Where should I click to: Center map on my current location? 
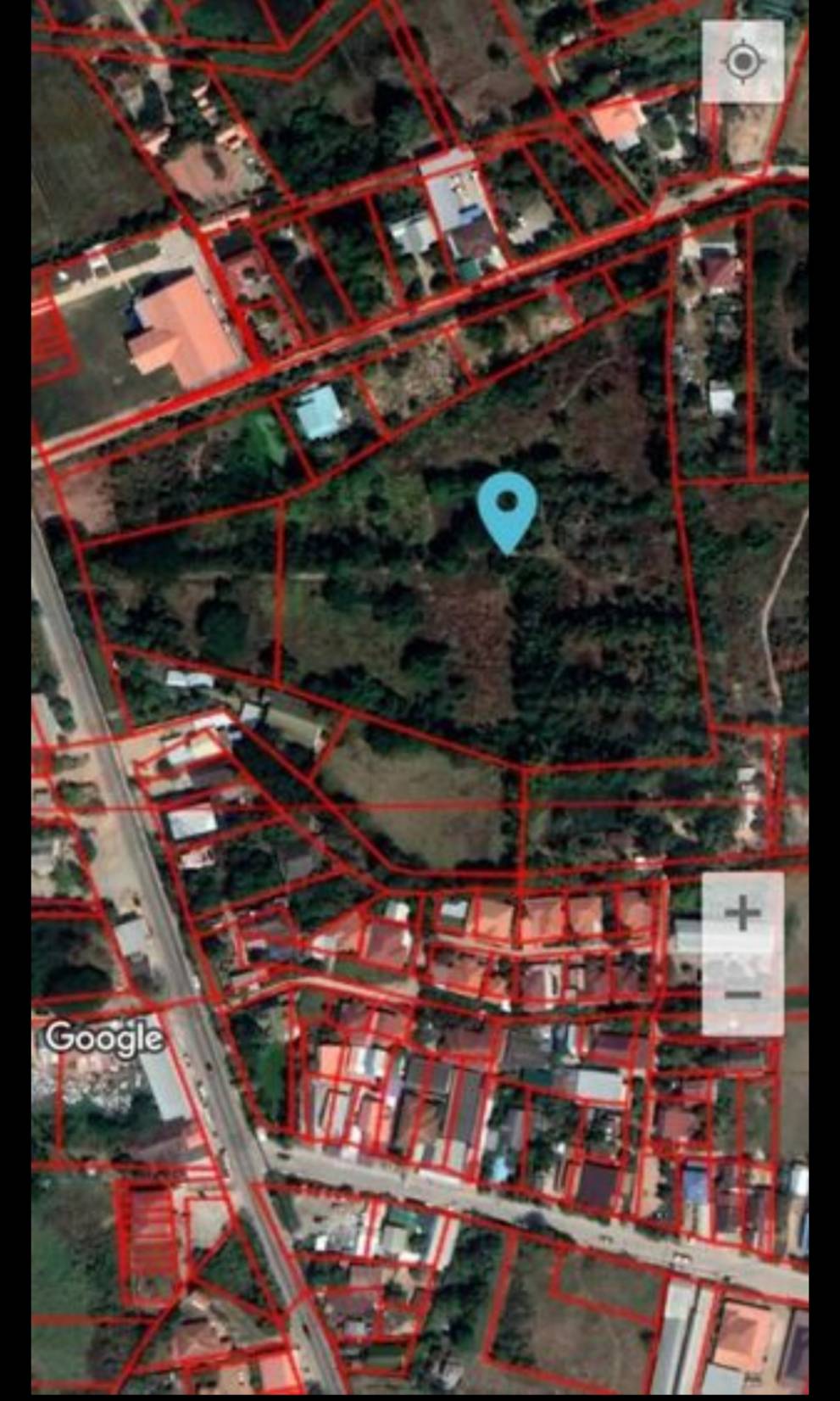pos(743,61)
